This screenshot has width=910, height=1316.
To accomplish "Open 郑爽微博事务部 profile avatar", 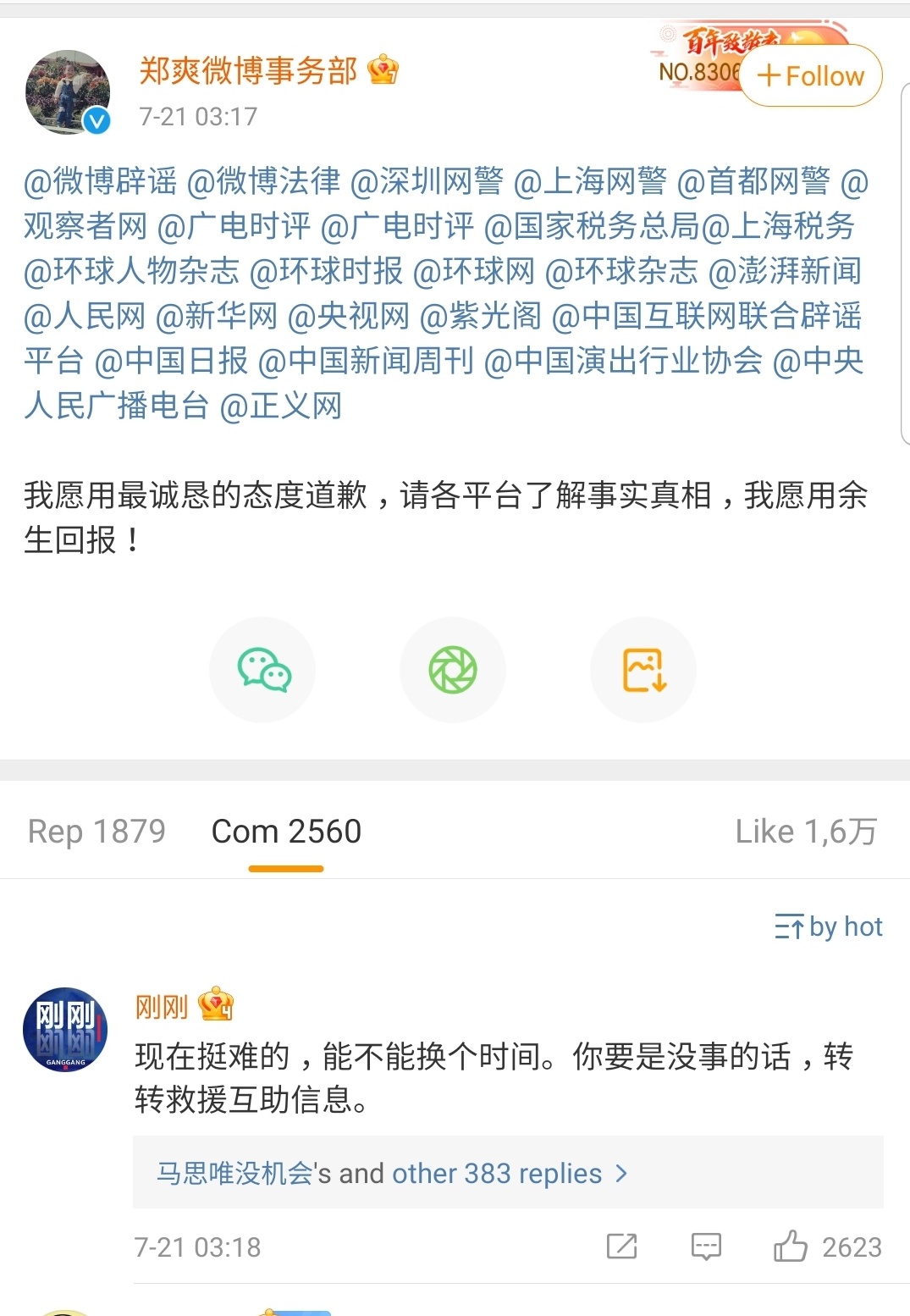I will (x=68, y=92).
